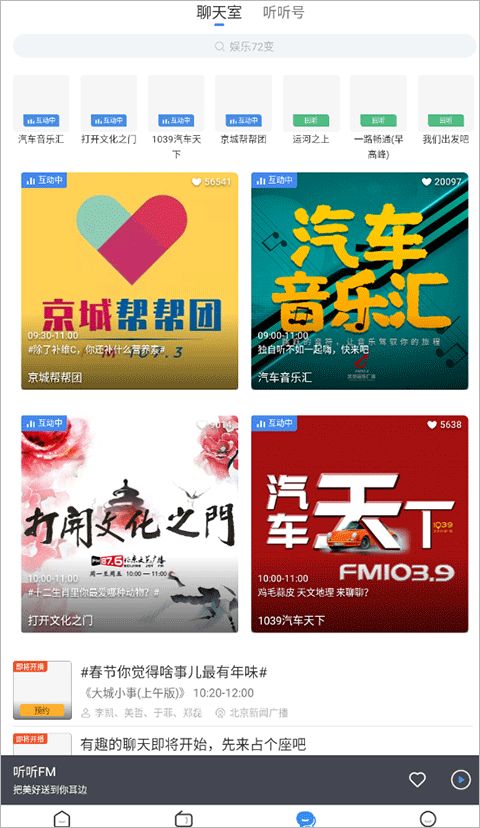The height and width of the screenshot is (828, 480).
Task: Switch to the 听听号 tab
Action: click(x=284, y=12)
